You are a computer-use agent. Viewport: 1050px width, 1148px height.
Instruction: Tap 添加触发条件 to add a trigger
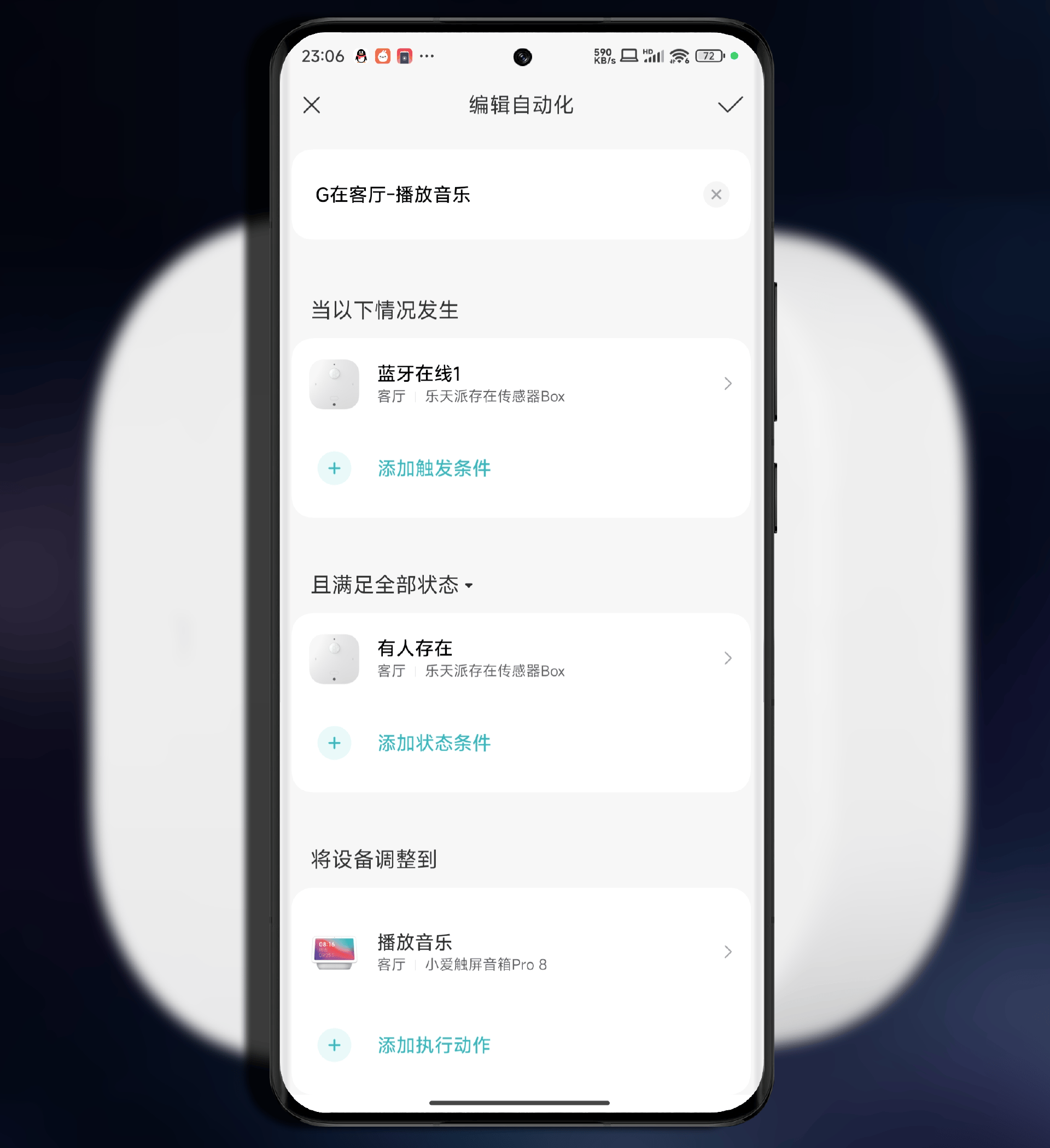tap(433, 468)
